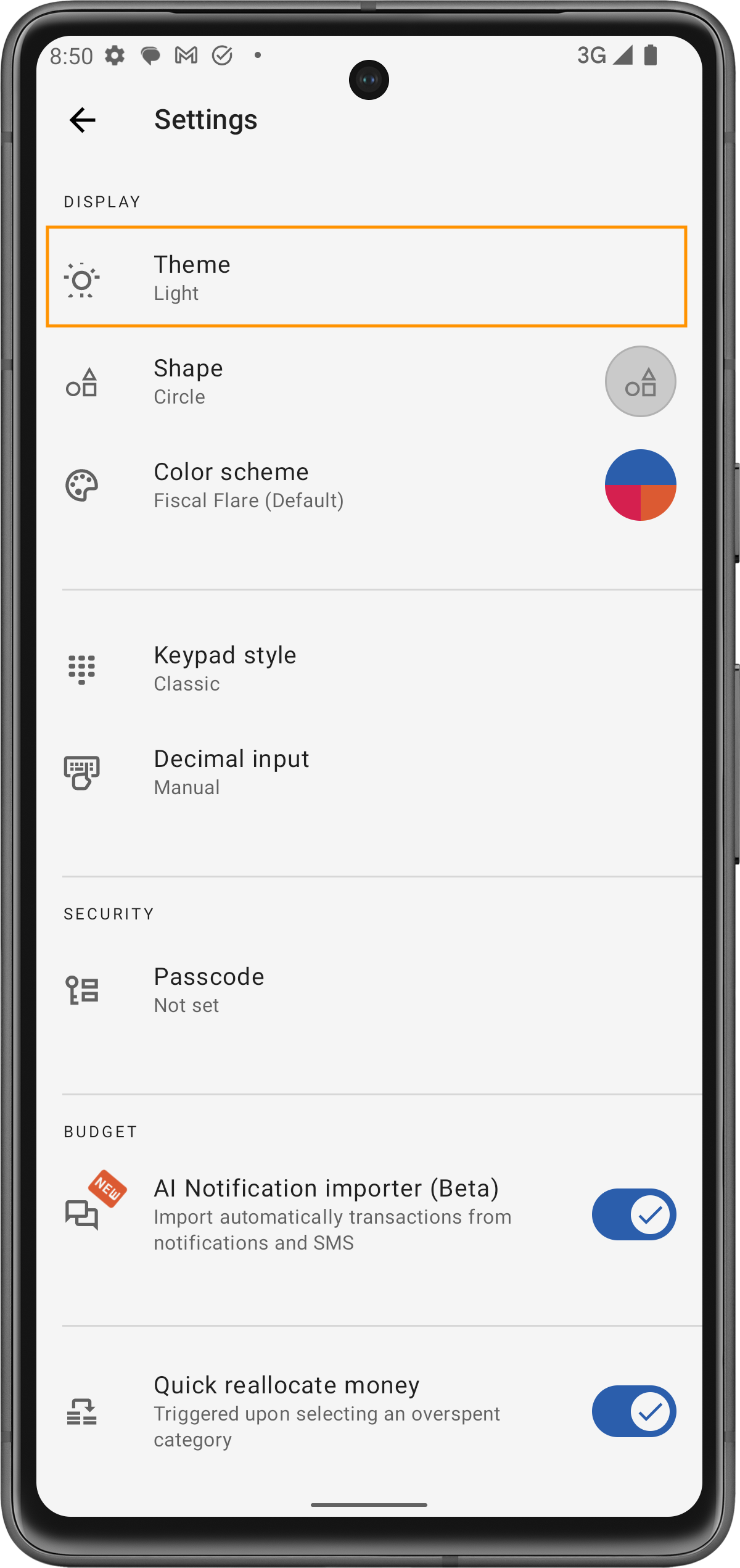Open Decimal input setting
This screenshot has height=1568, width=740.
pos(366,772)
